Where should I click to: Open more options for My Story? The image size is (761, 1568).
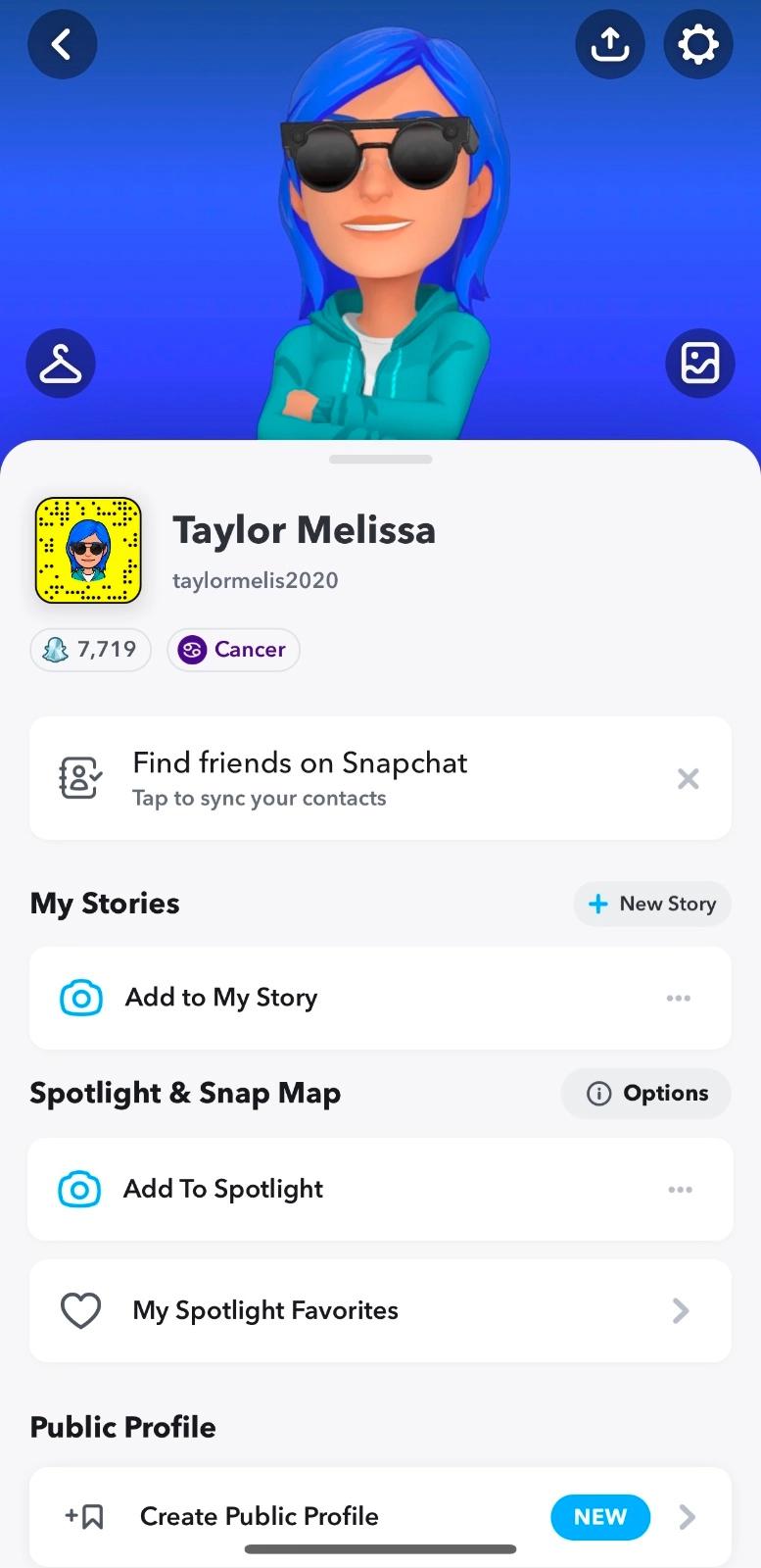point(679,998)
